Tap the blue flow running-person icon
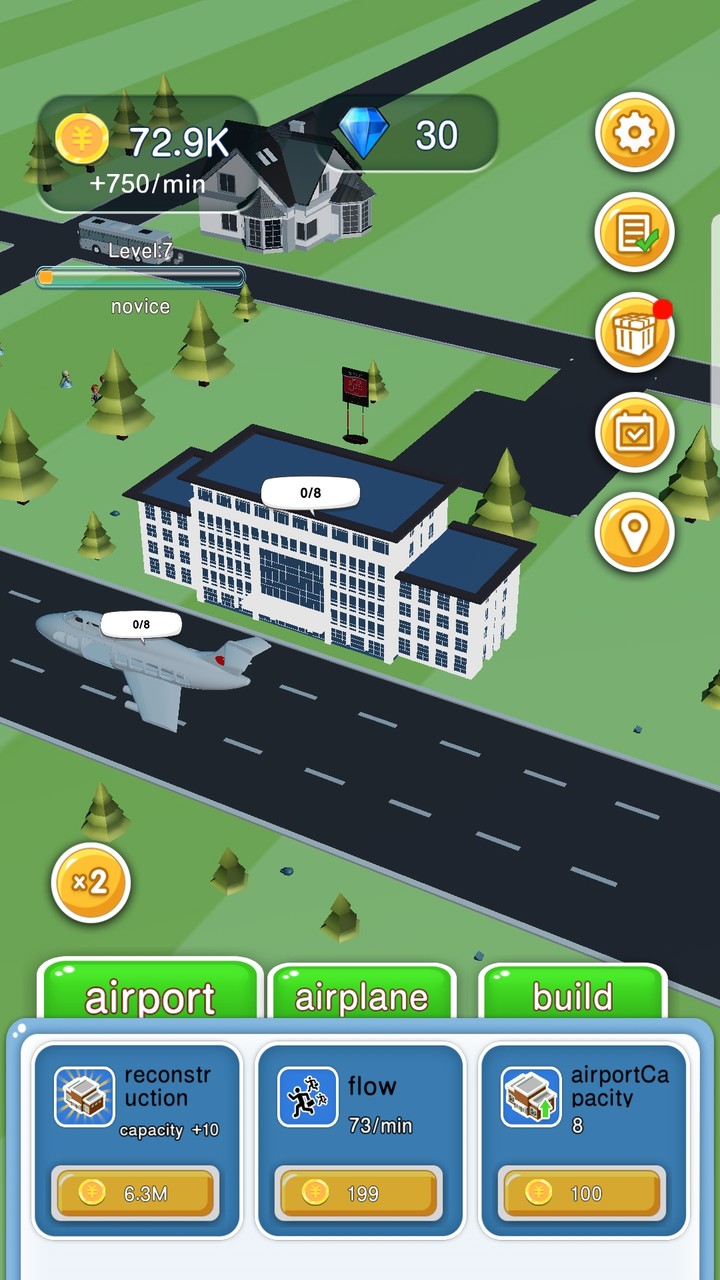 click(307, 1095)
